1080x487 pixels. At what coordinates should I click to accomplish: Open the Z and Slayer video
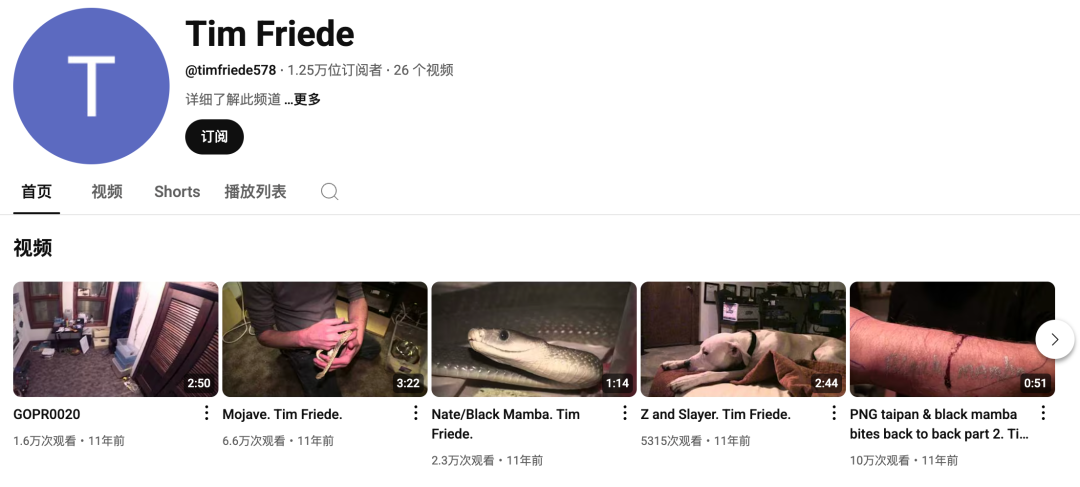click(x=743, y=339)
